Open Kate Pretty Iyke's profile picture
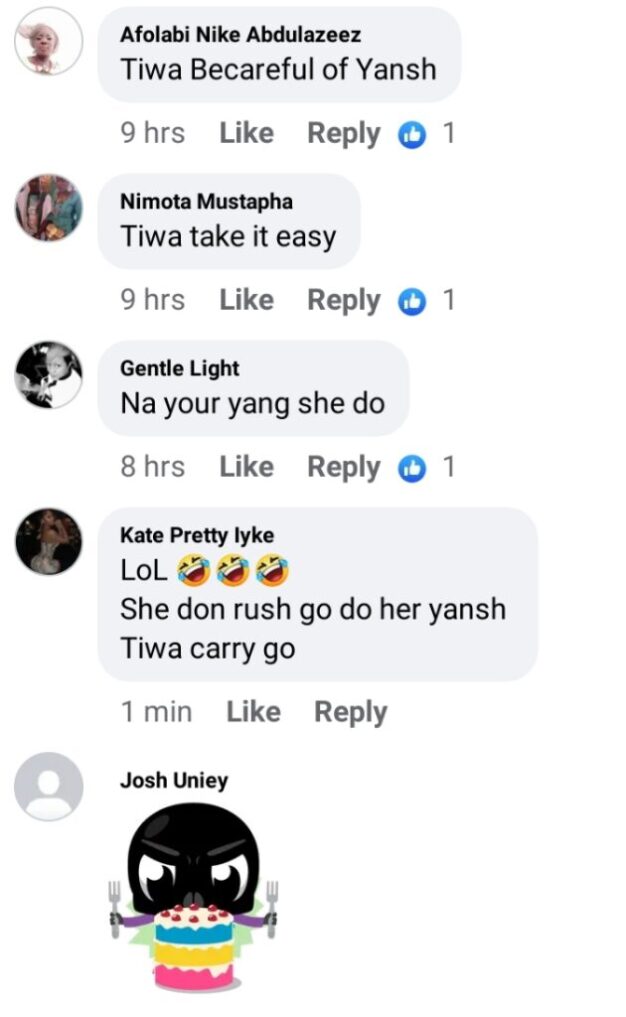626x1017 pixels. (x=49, y=542)
